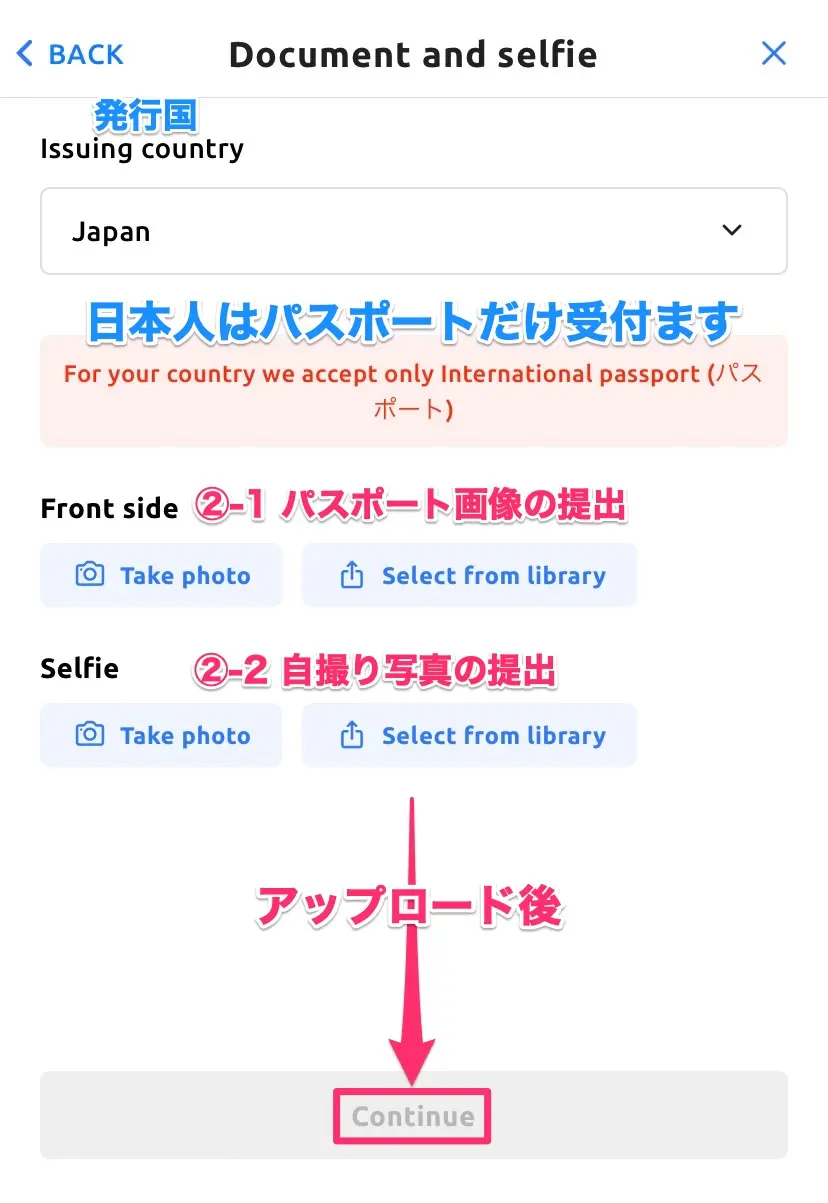828x1203 pixels.
Task: Go back using the BACK button
Action: 70,54
